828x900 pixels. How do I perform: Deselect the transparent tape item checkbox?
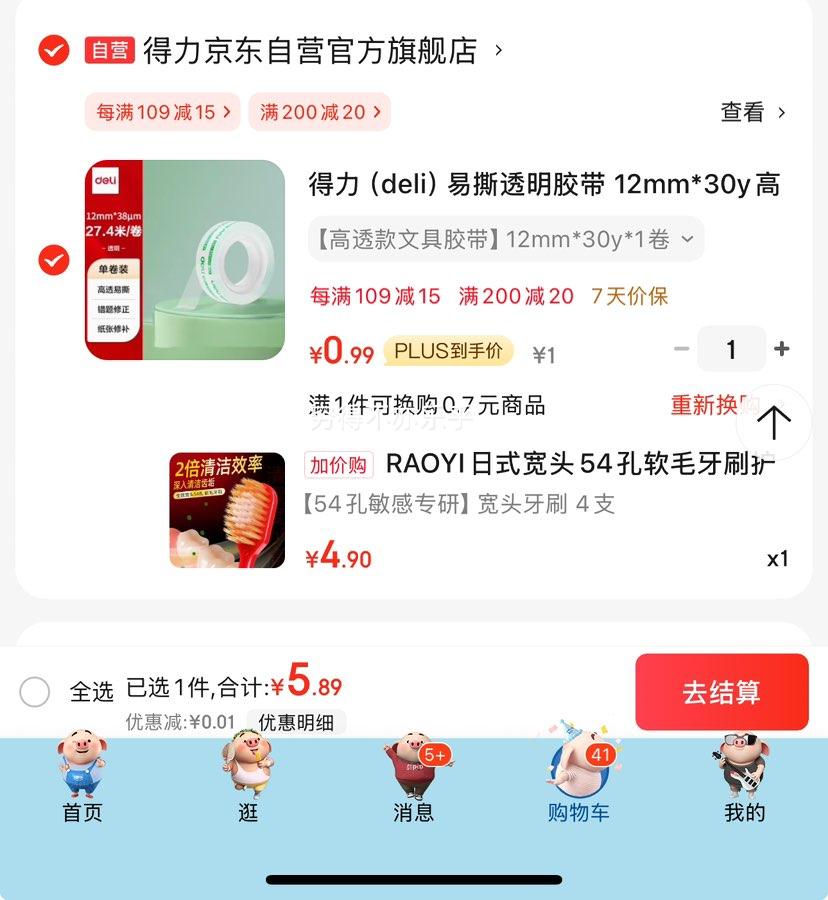[52, 260]
